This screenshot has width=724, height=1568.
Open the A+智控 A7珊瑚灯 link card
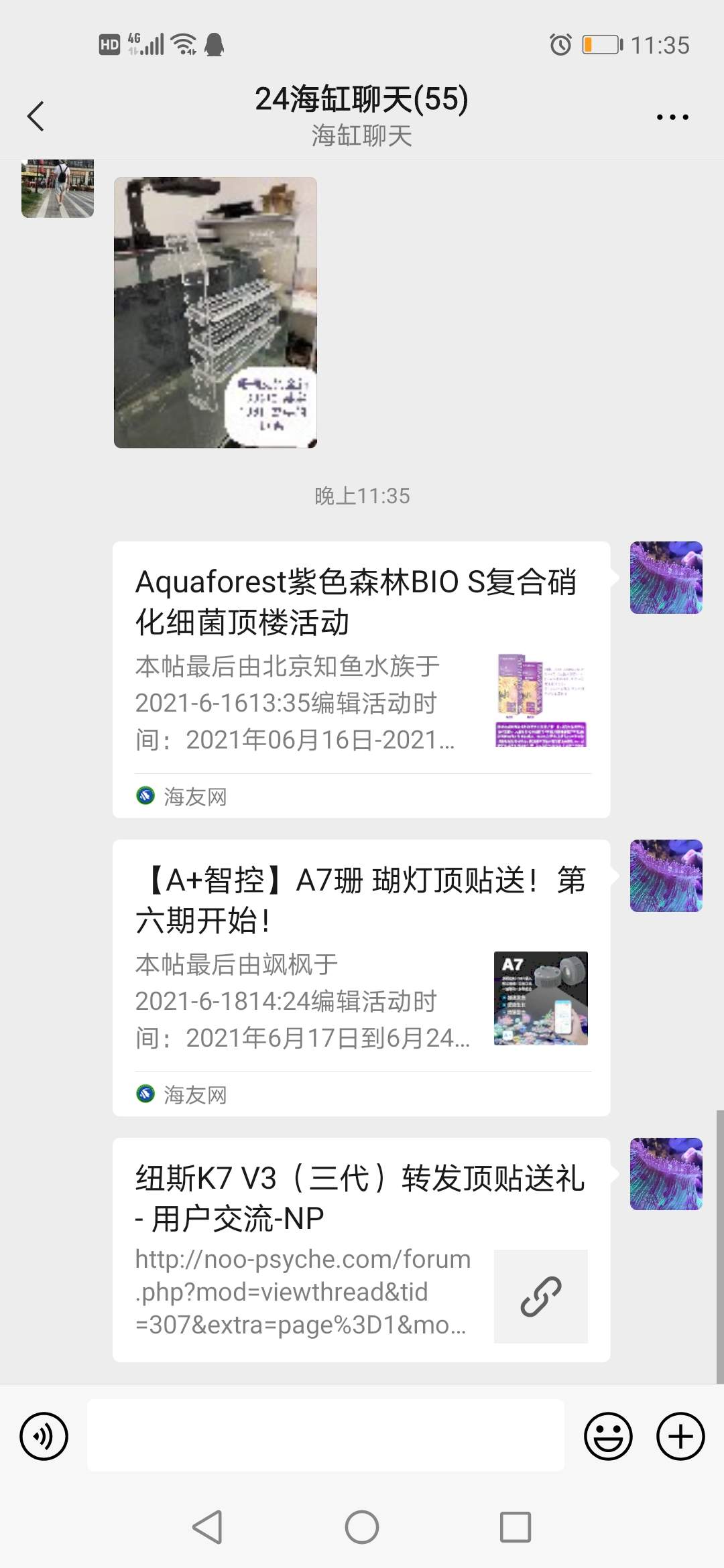[x=361, y=977]
